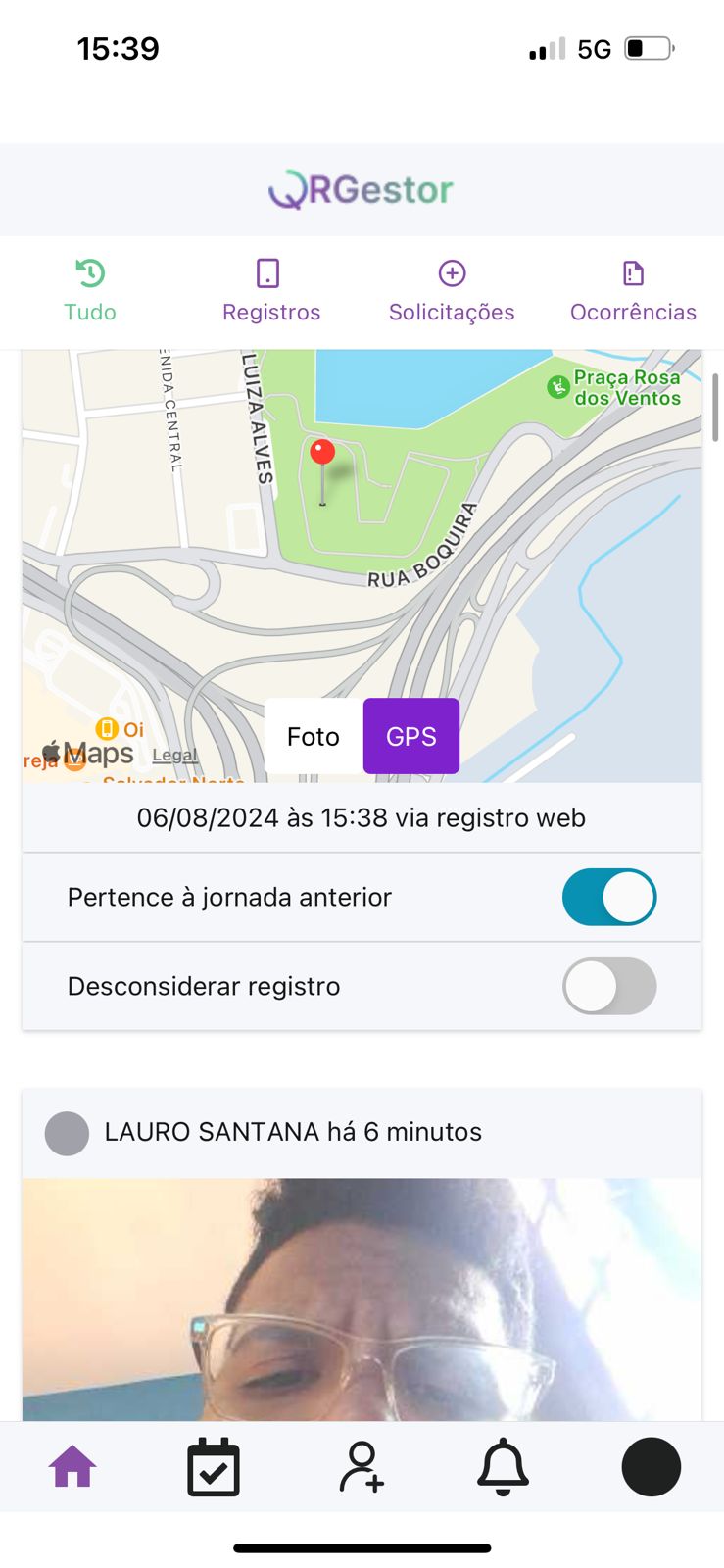Select the home icon in bottom navigation
724x1568 pixels.
[x=72, y=1465]
